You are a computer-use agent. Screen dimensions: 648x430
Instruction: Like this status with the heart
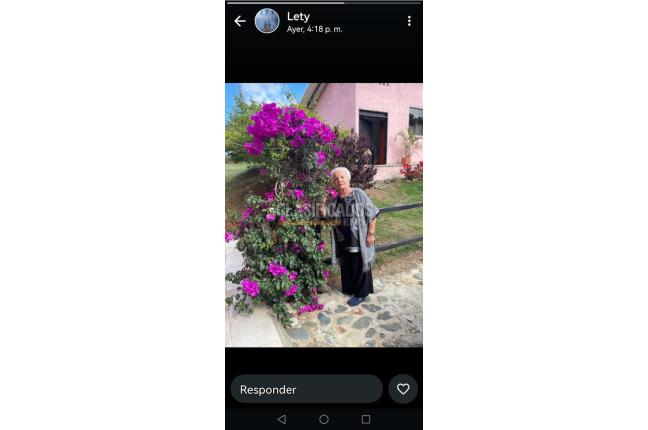click(403, 389)
